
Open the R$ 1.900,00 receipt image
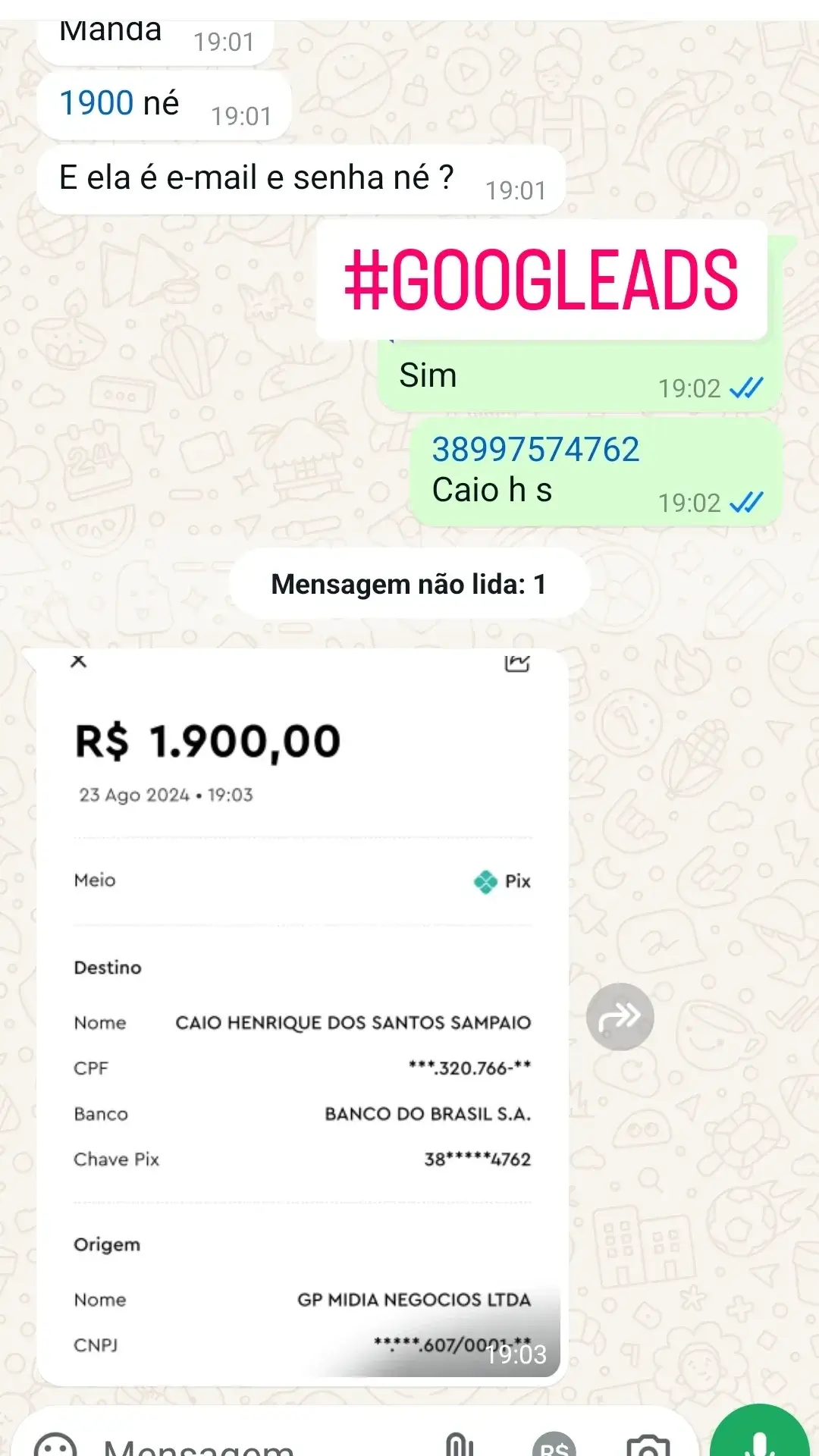[x=302, y=1016]
